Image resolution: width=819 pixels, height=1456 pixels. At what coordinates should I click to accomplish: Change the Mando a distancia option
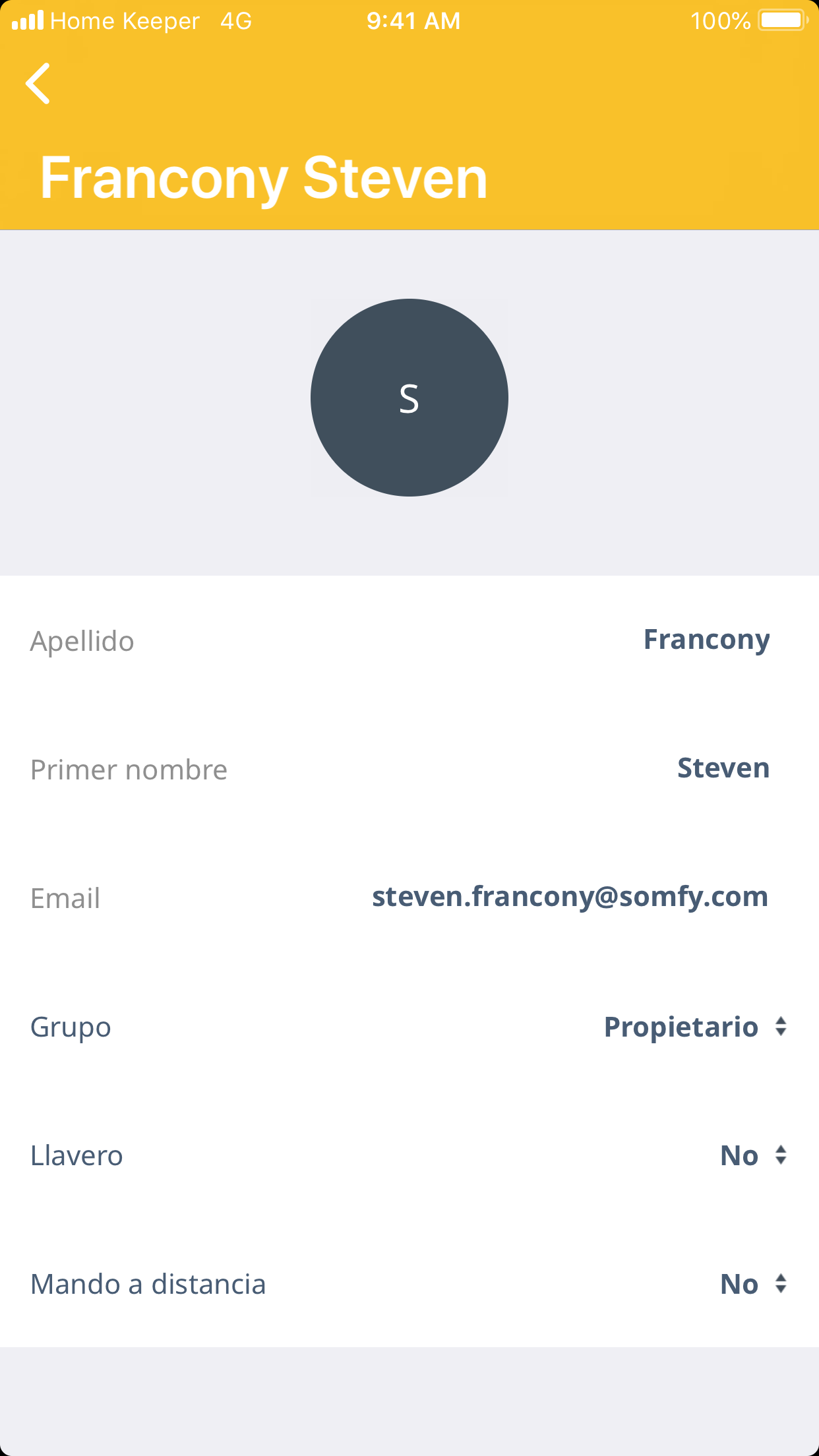click(752, 1284)
